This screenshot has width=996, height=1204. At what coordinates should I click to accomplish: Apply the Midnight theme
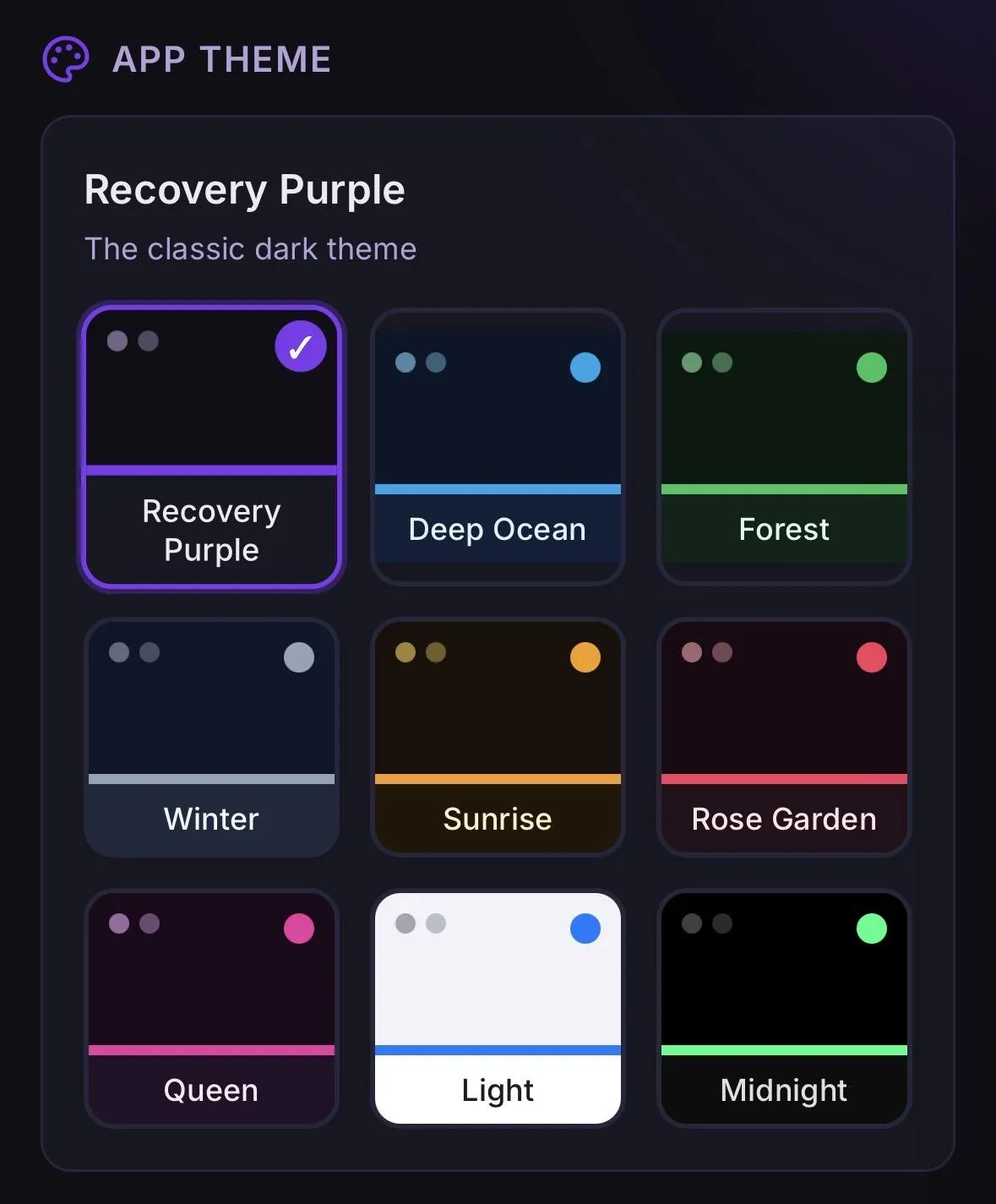click(x=784, y=1008)
